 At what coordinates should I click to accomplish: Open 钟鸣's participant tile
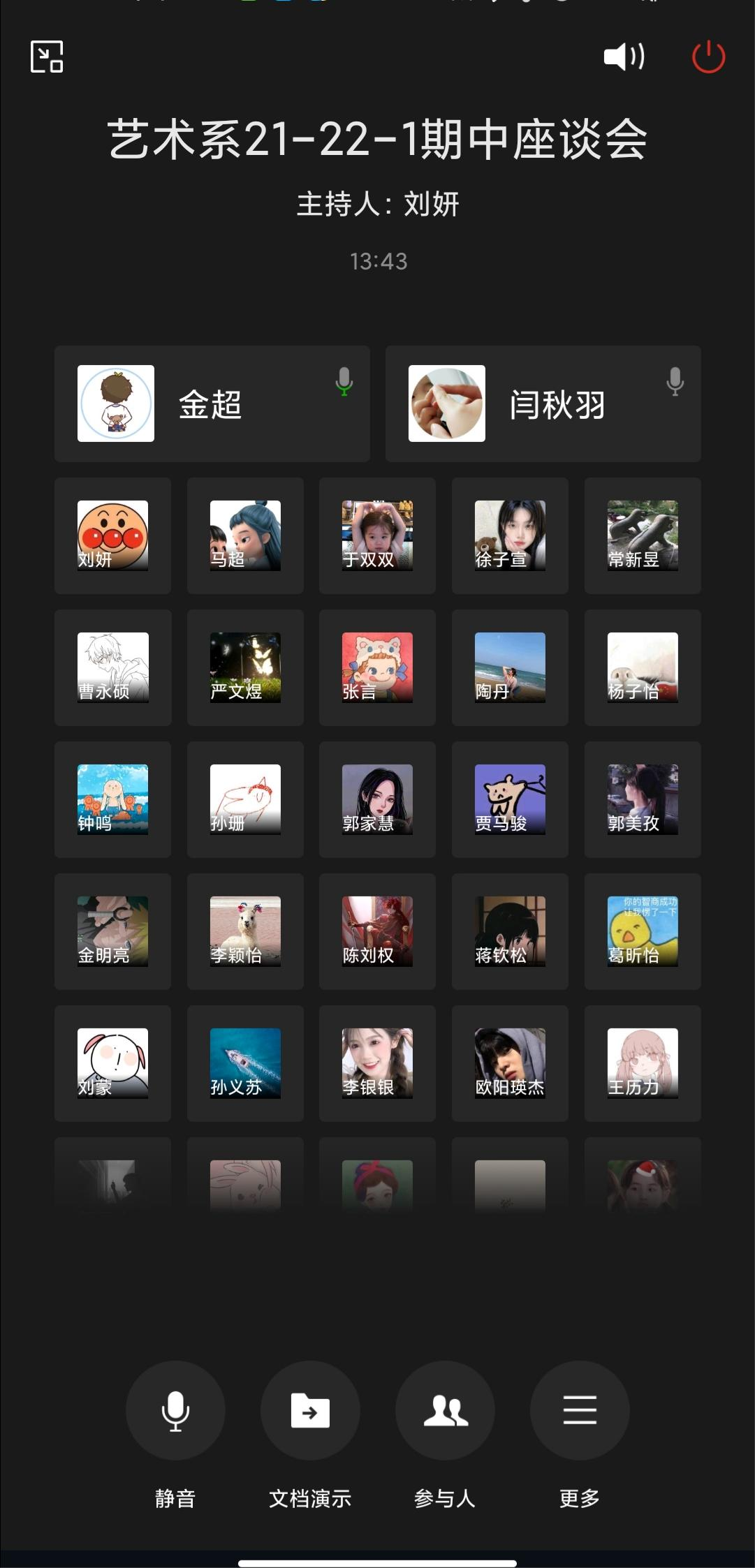[112, 799]
